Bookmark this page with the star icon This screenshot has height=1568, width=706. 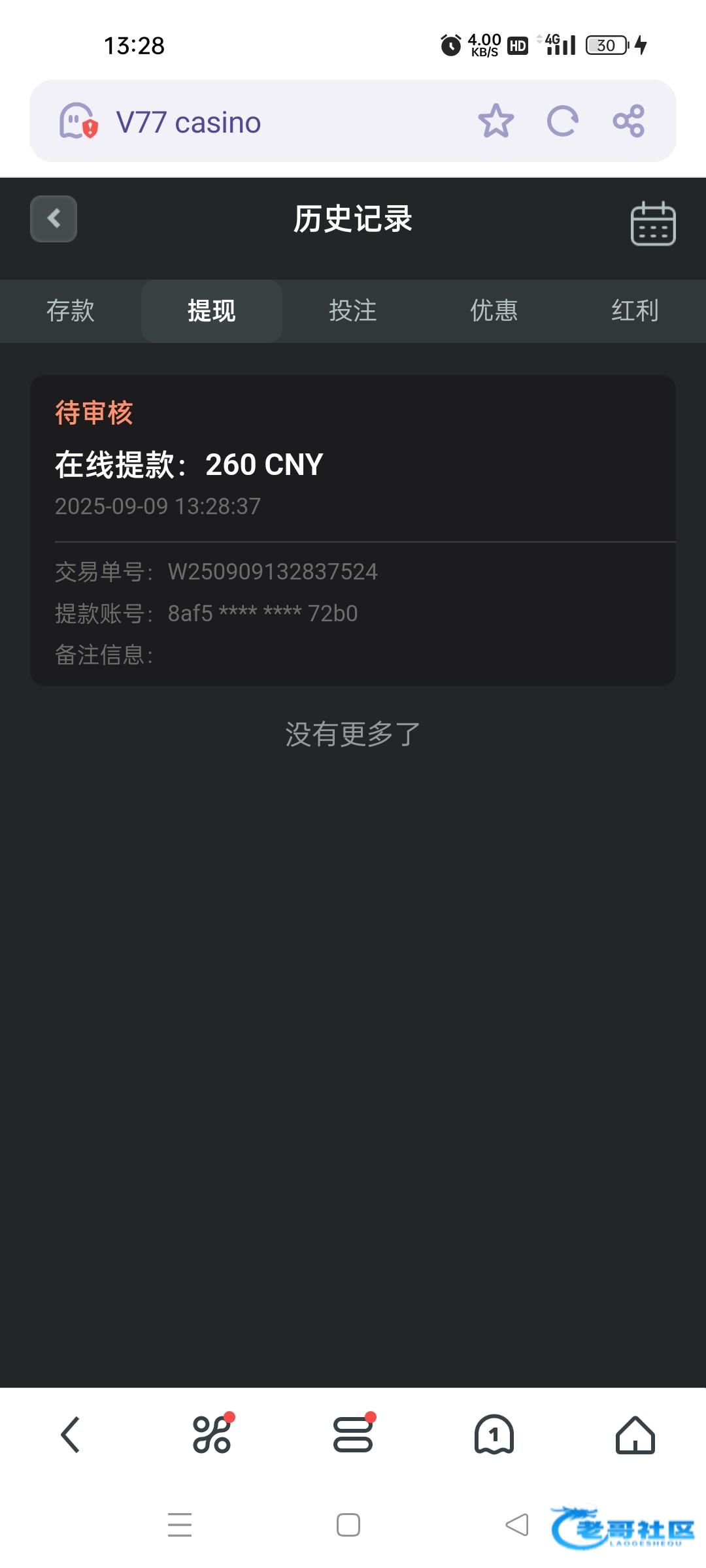click(x=496, y=121)
